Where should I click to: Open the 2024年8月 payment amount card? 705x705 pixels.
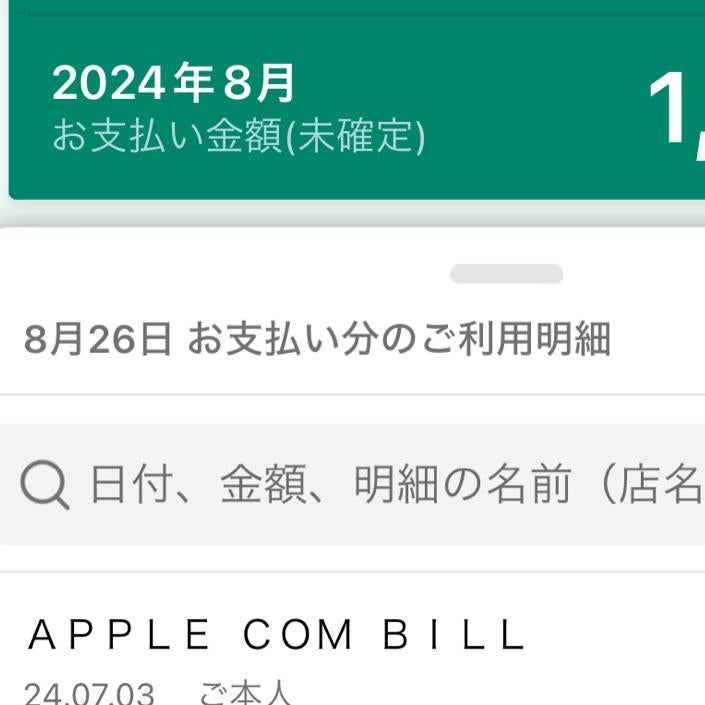350,110
